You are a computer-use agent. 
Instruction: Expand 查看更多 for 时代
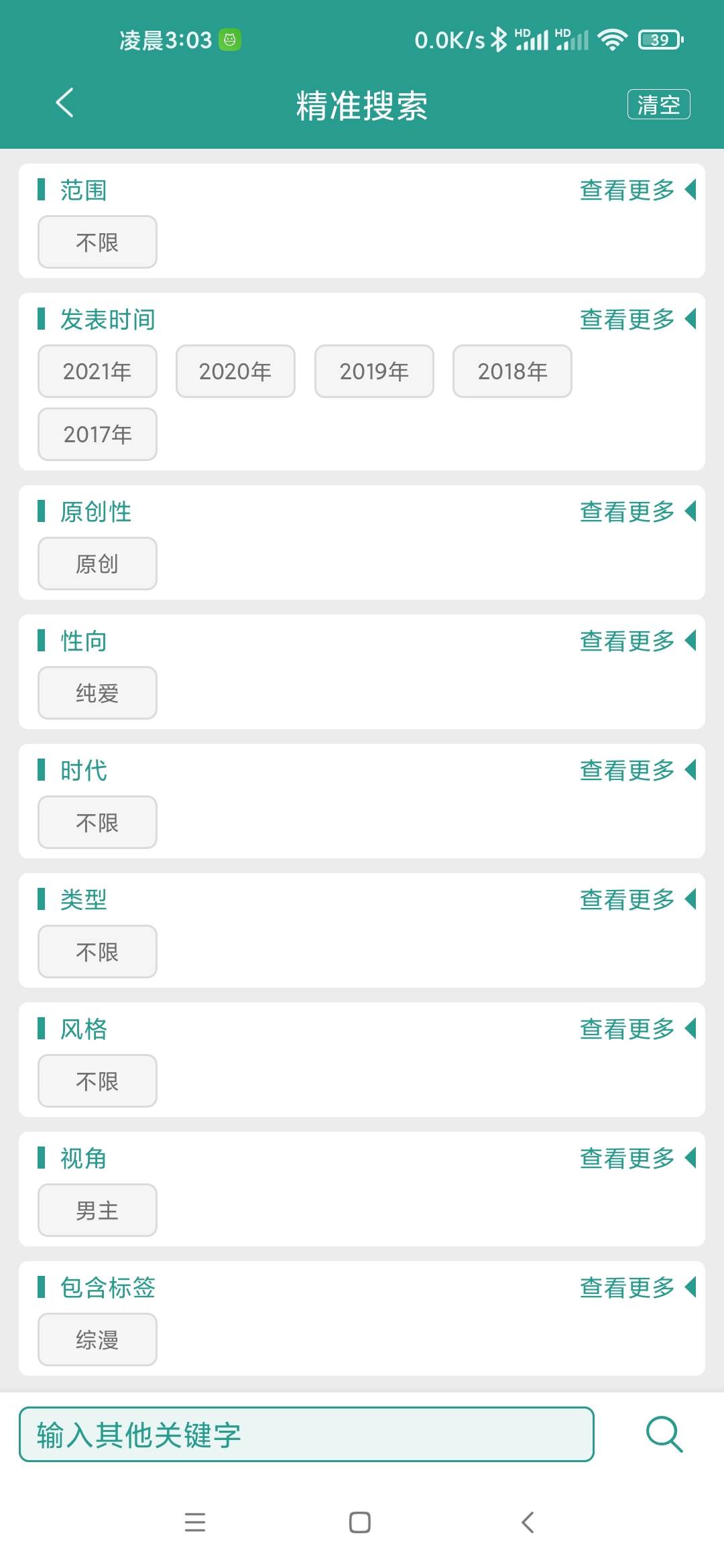tap(638, 771)
